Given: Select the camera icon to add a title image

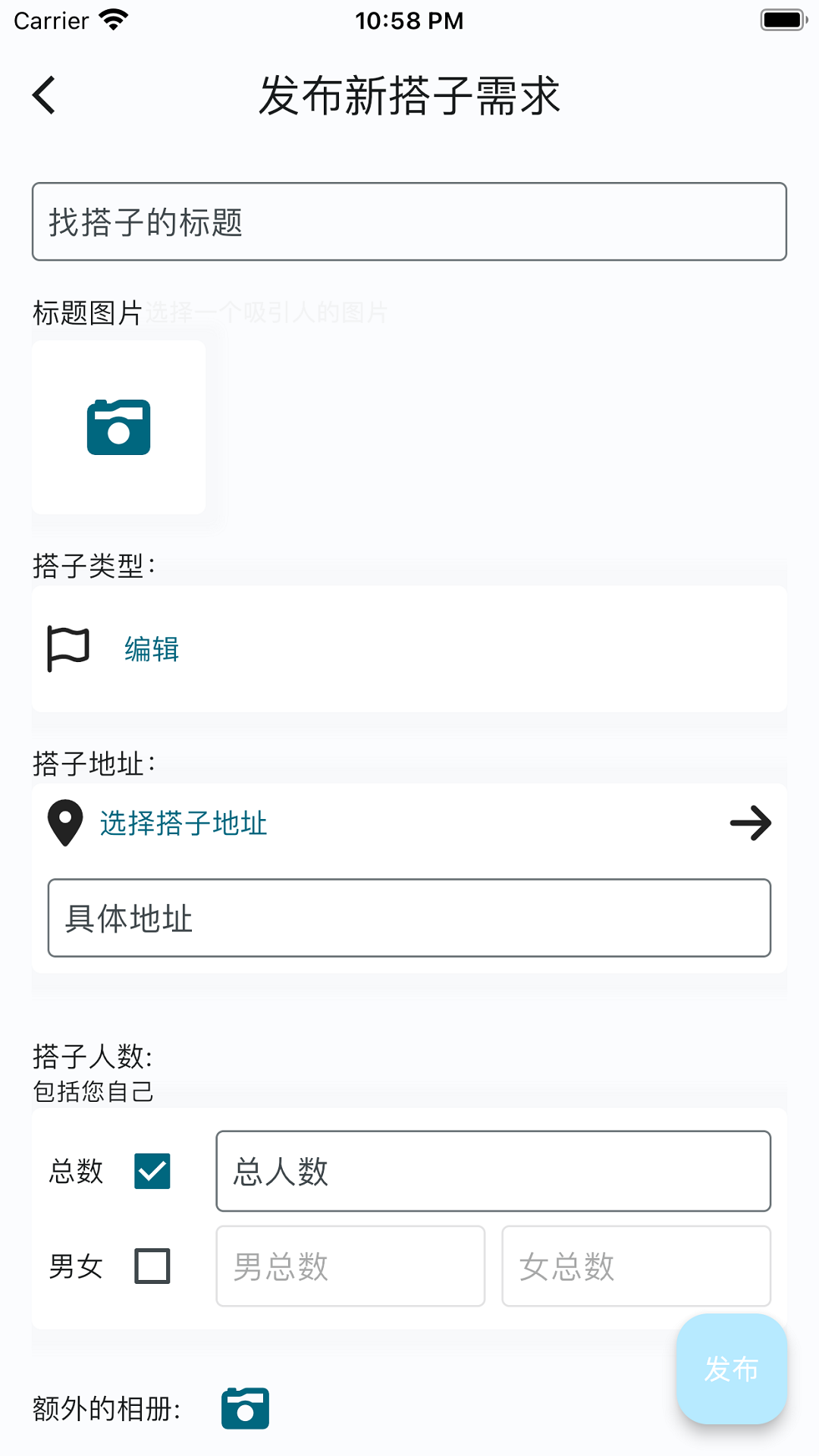Looking at the screenshot, I should click(118, 427).
